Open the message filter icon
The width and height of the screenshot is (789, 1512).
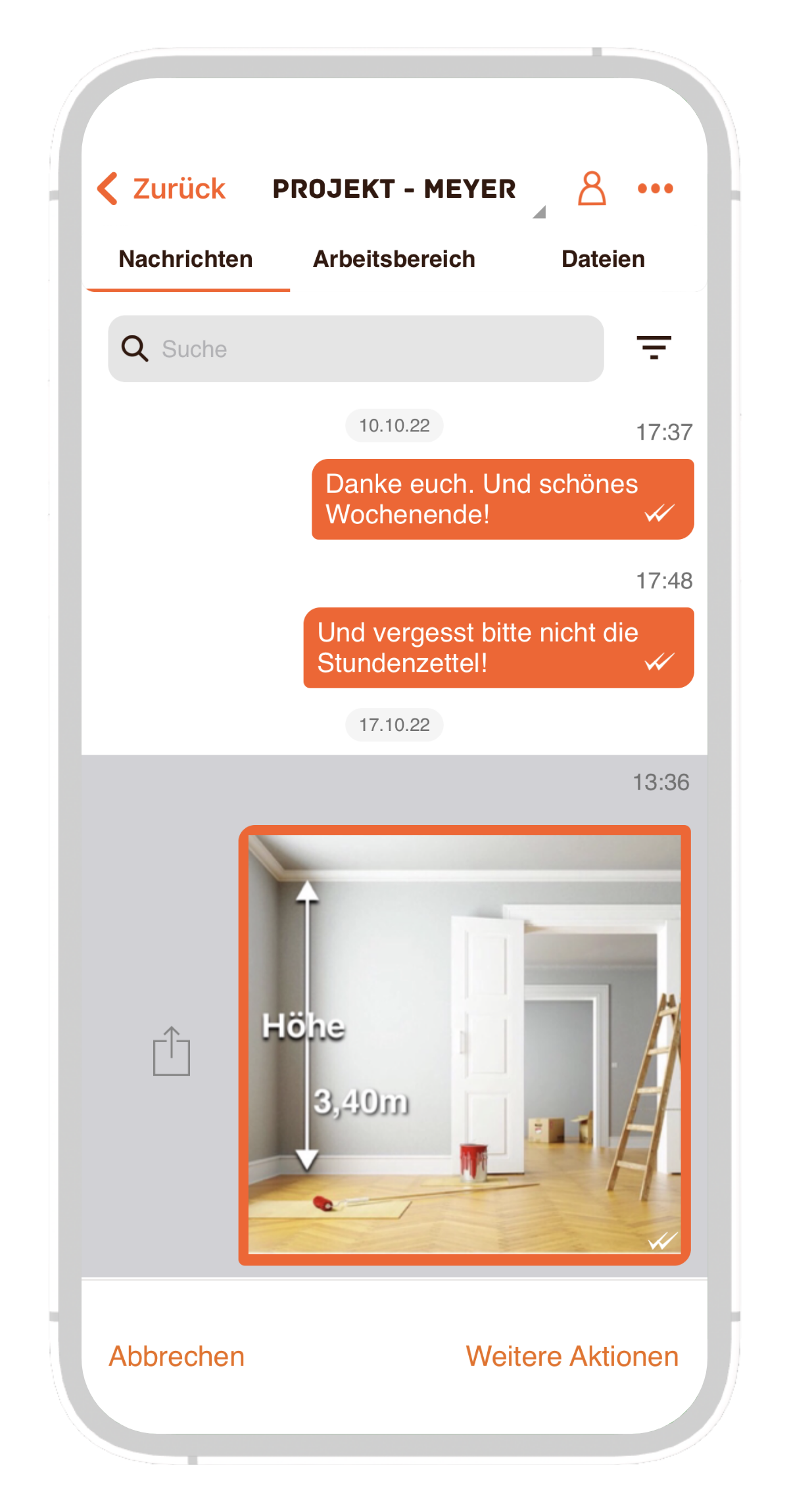tap(654, 347)
